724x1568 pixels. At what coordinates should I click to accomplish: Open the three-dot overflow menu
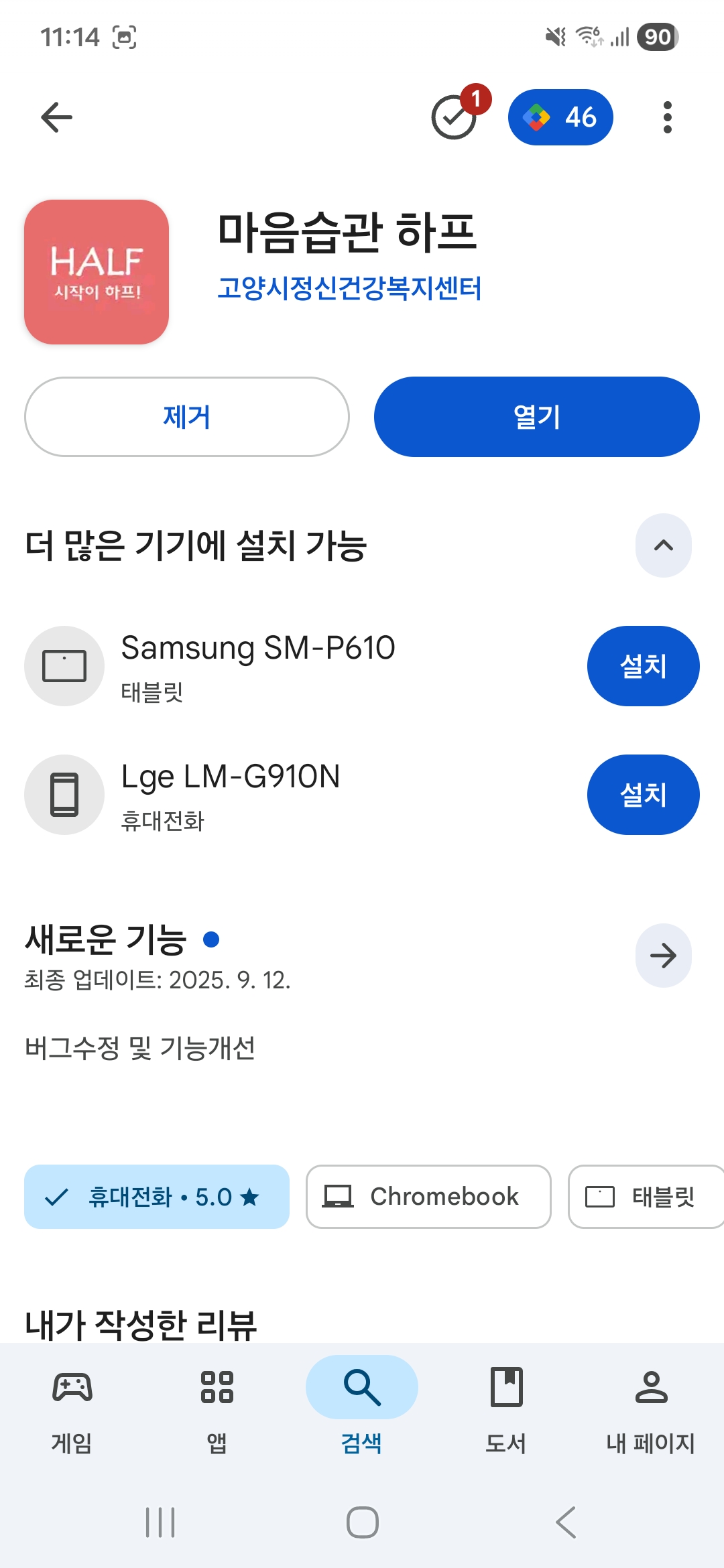coord(667,118)
